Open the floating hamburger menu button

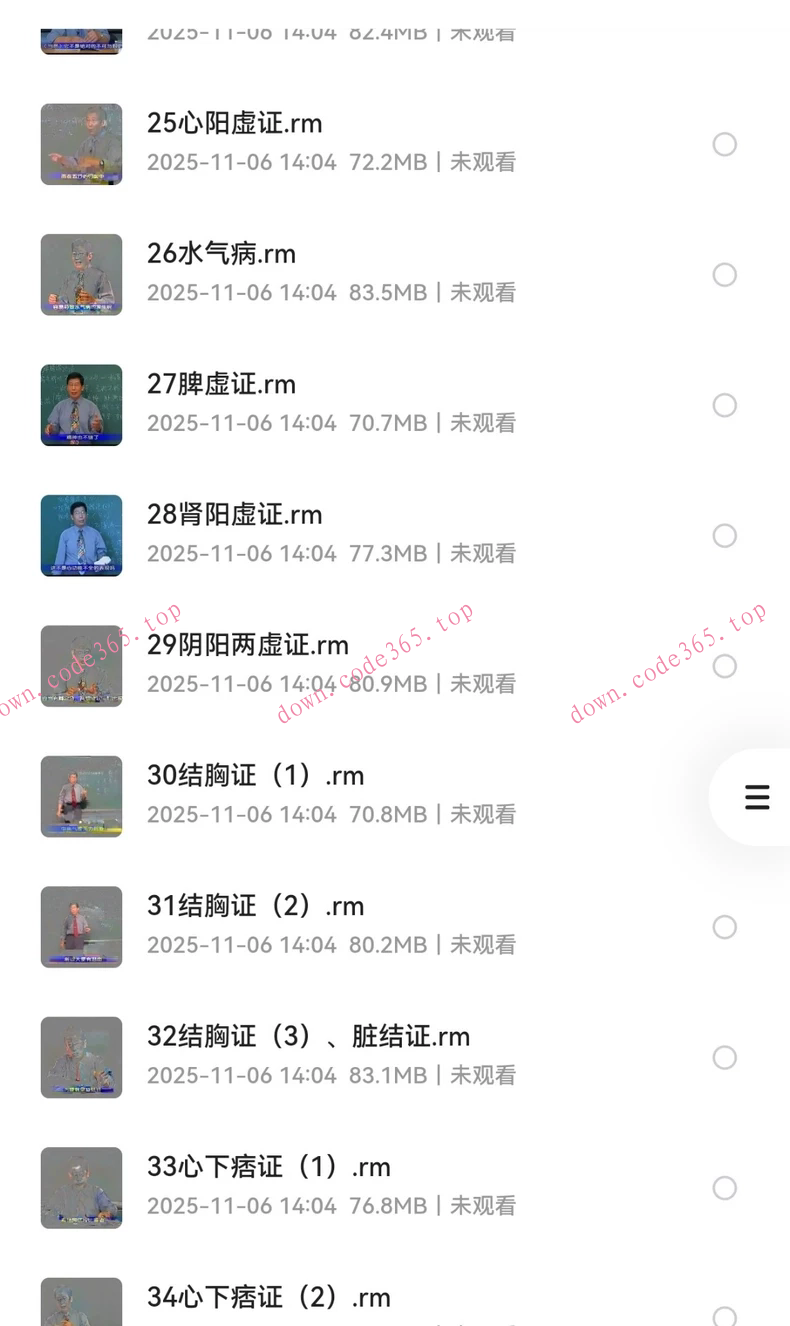pos(757,797)
